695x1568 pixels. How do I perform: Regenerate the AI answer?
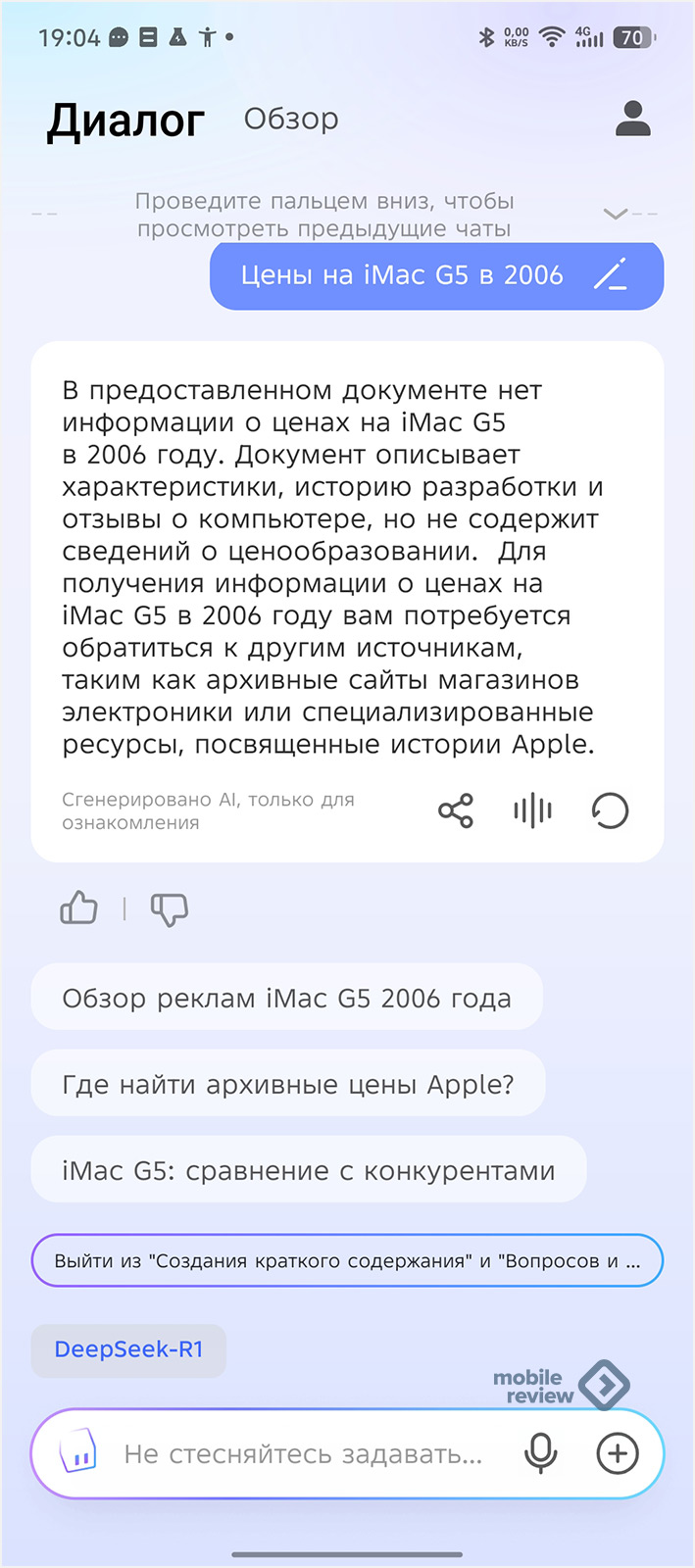(x=610, y=810)
